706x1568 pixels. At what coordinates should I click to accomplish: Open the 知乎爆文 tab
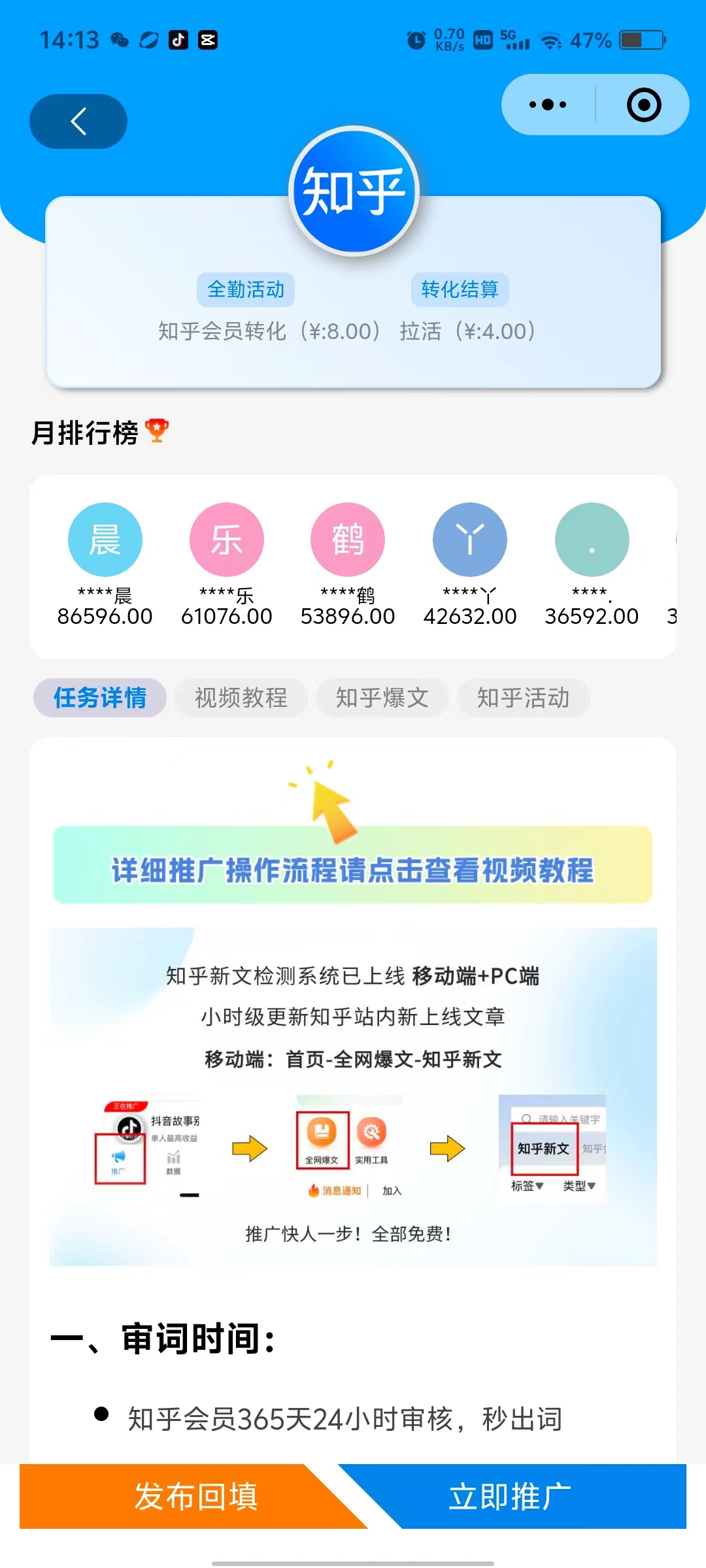[x=382, y=698]
